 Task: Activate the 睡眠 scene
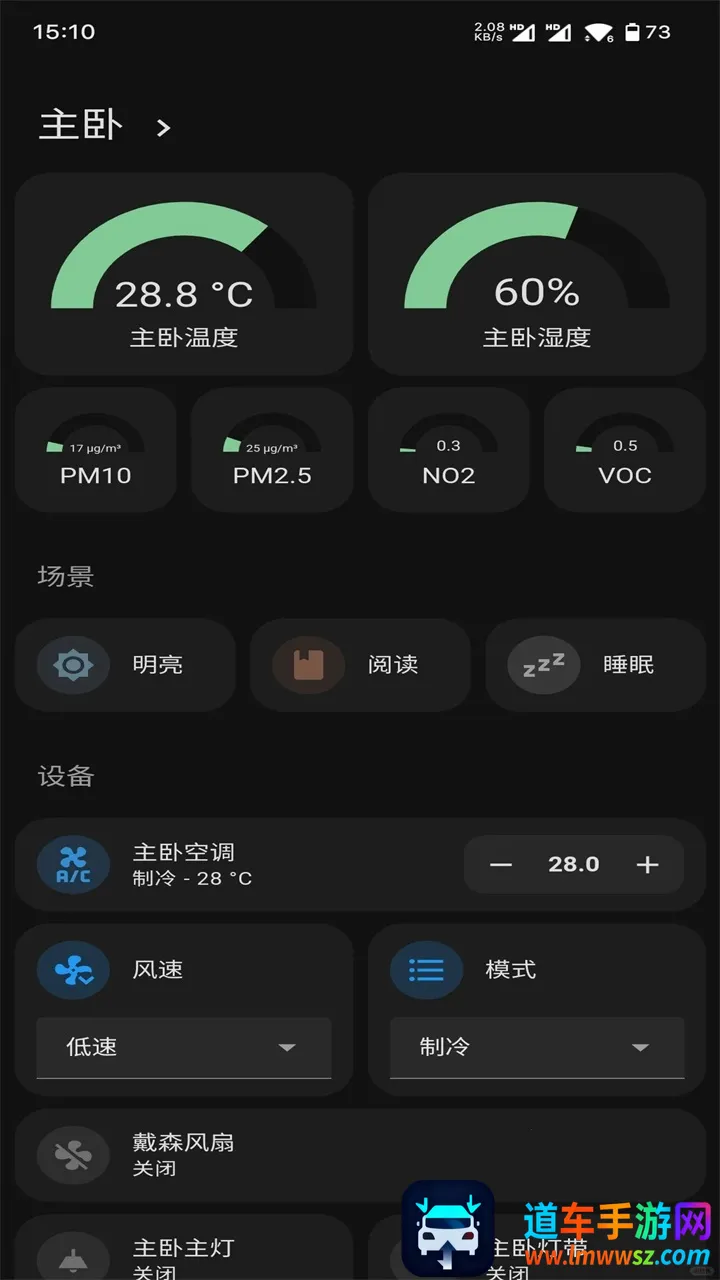click(596, 665)
